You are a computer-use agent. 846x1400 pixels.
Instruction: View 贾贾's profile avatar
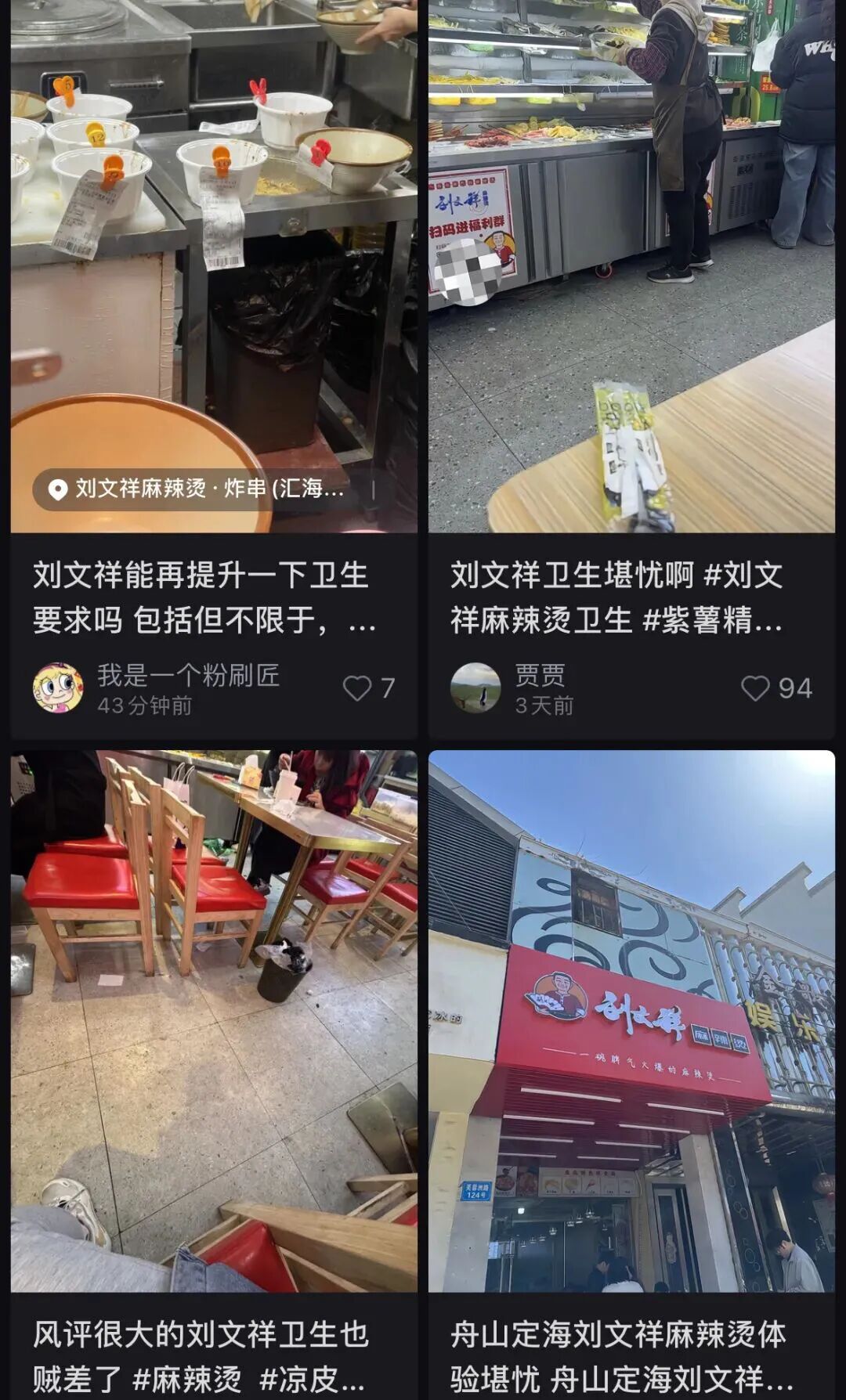(x=475, y=688)
